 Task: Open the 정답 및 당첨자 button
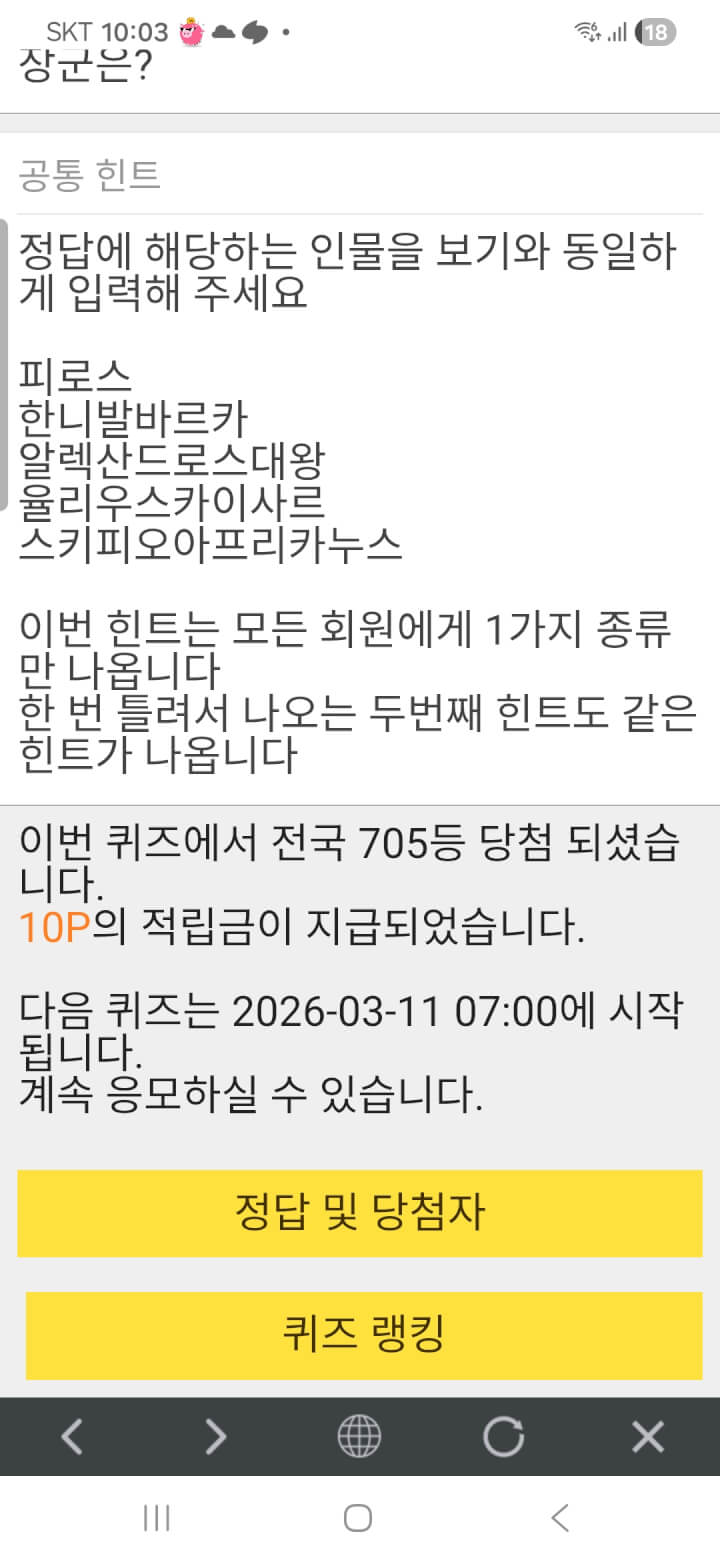tap(360, 1213)
